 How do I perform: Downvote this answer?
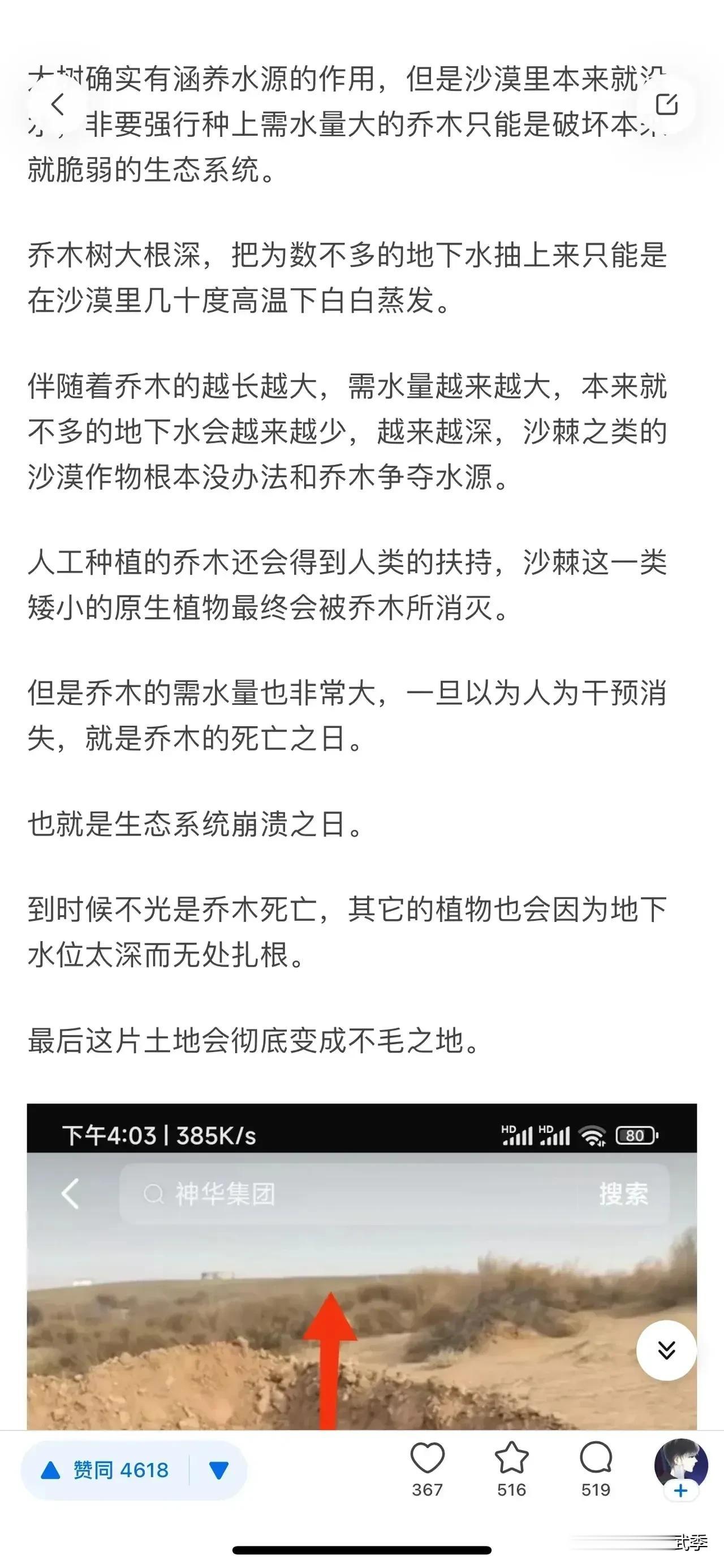click(x=218, y=1471)
